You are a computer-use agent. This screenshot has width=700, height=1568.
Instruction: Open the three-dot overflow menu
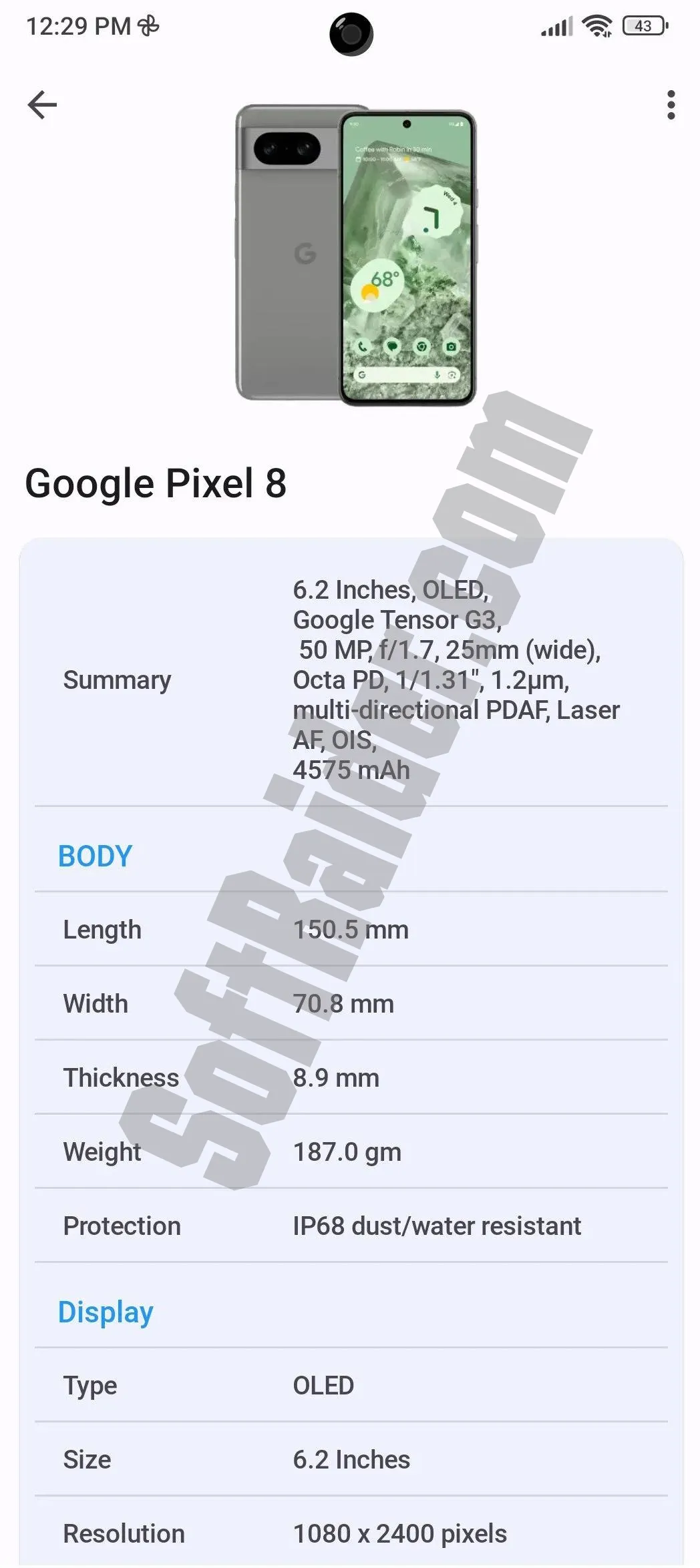coord(671,105)
